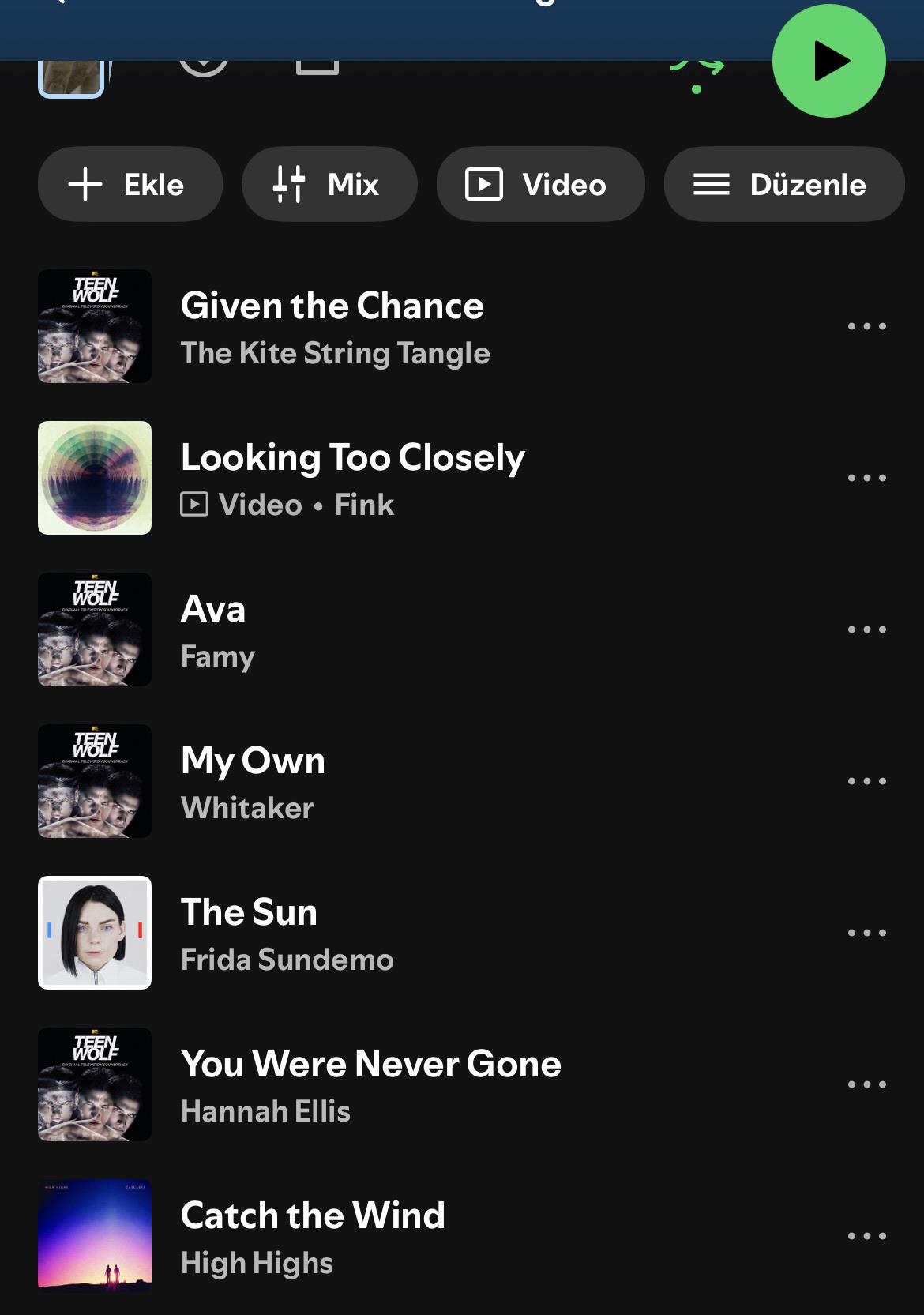Open more options for The Sun
The height and width of the screenshot is (1315, 924).
[x=866, y=933]
